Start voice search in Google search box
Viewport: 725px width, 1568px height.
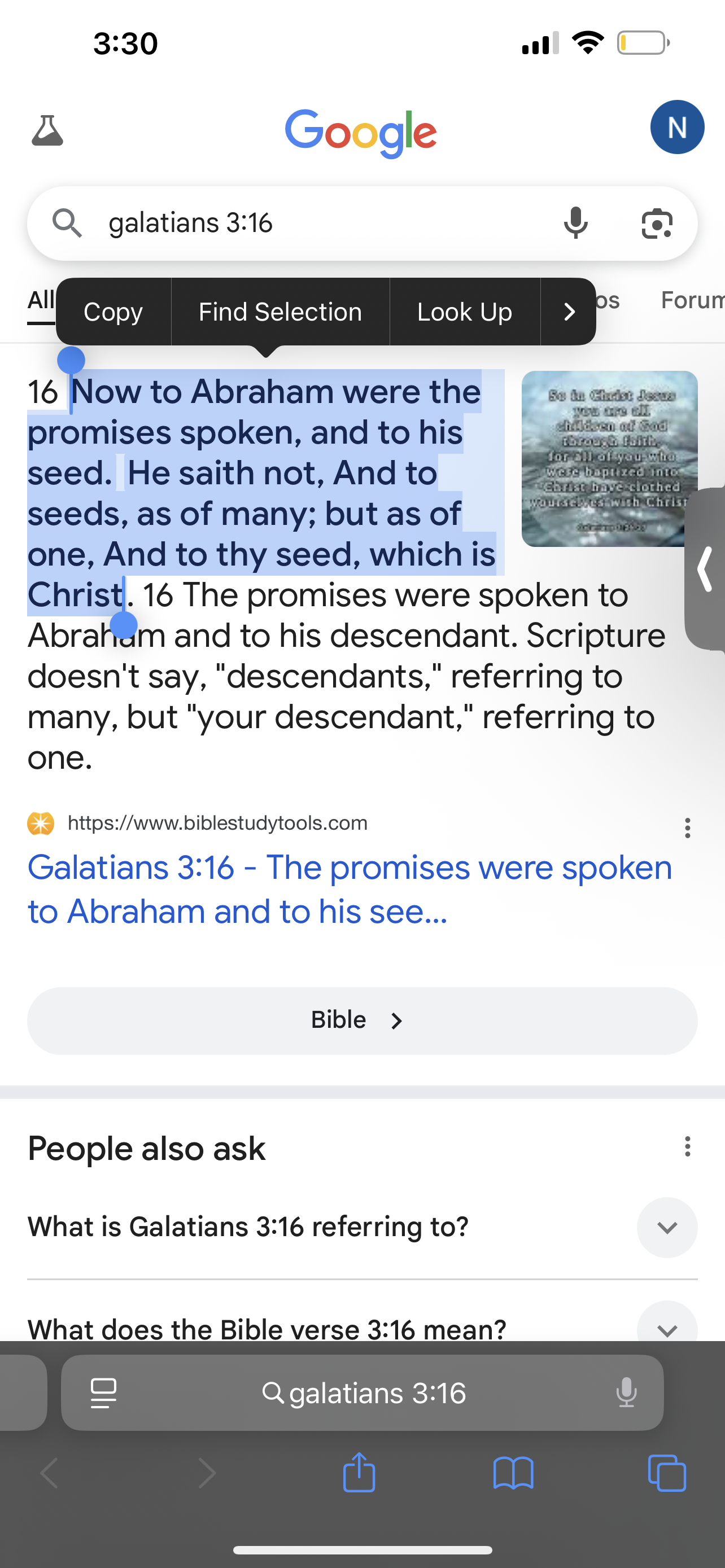tap(575, 224)
